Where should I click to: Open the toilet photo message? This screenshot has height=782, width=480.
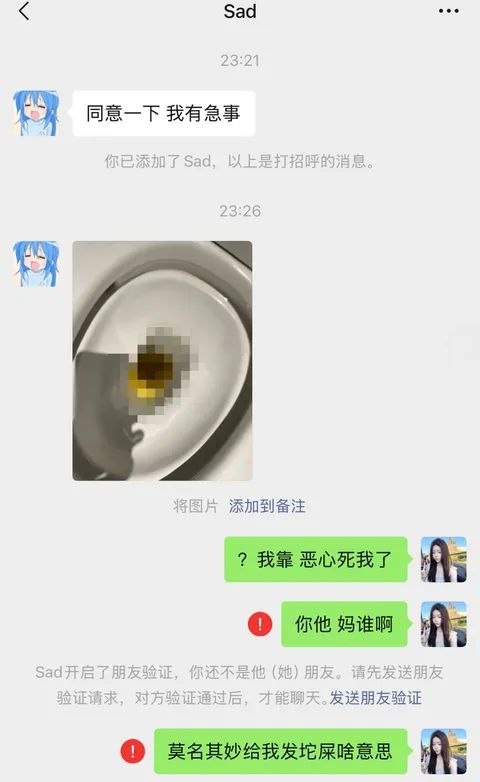tap(162, 361)
